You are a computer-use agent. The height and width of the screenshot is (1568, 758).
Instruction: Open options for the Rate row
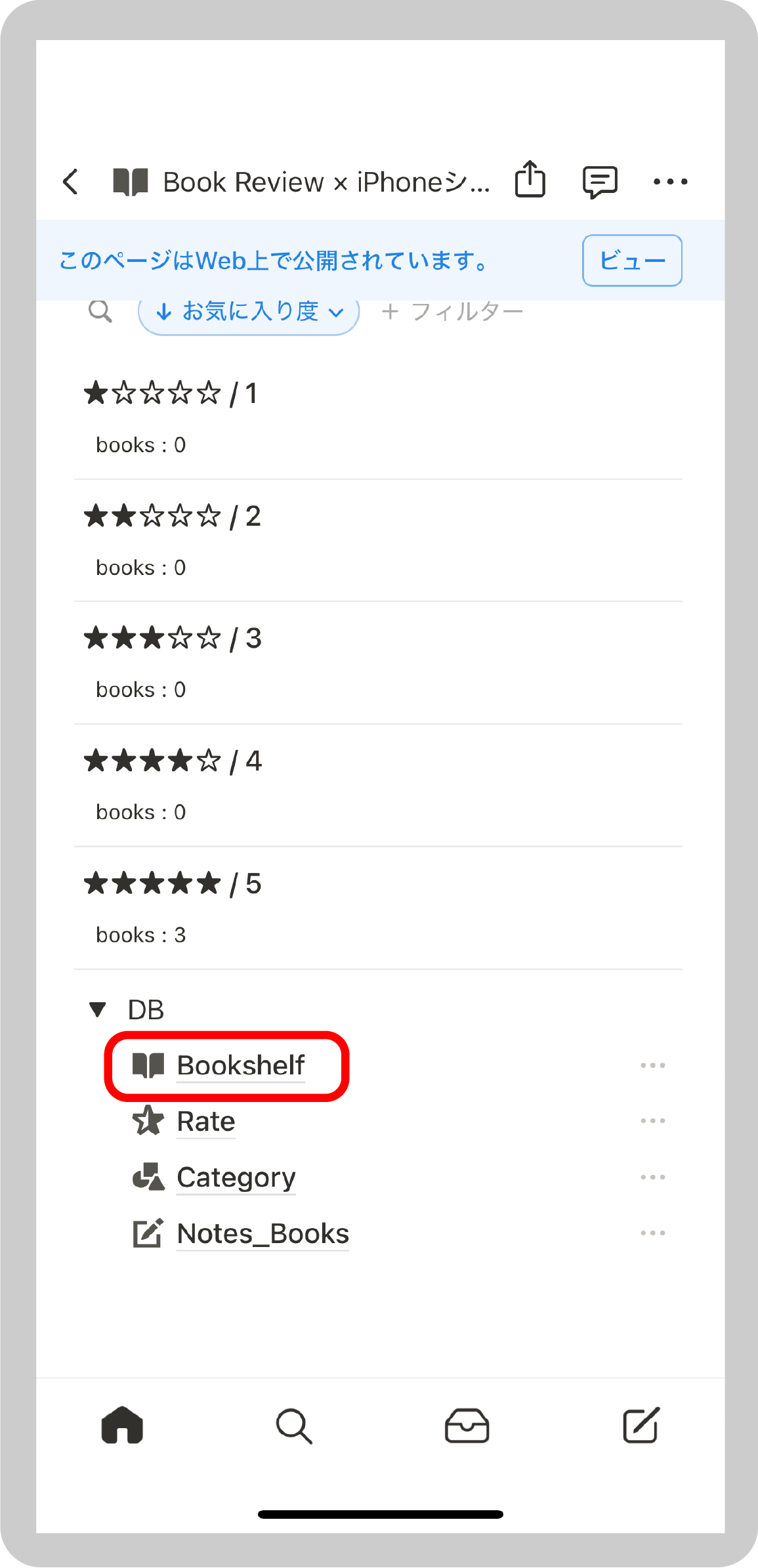pyautogui.click(x=653, y=1121)
